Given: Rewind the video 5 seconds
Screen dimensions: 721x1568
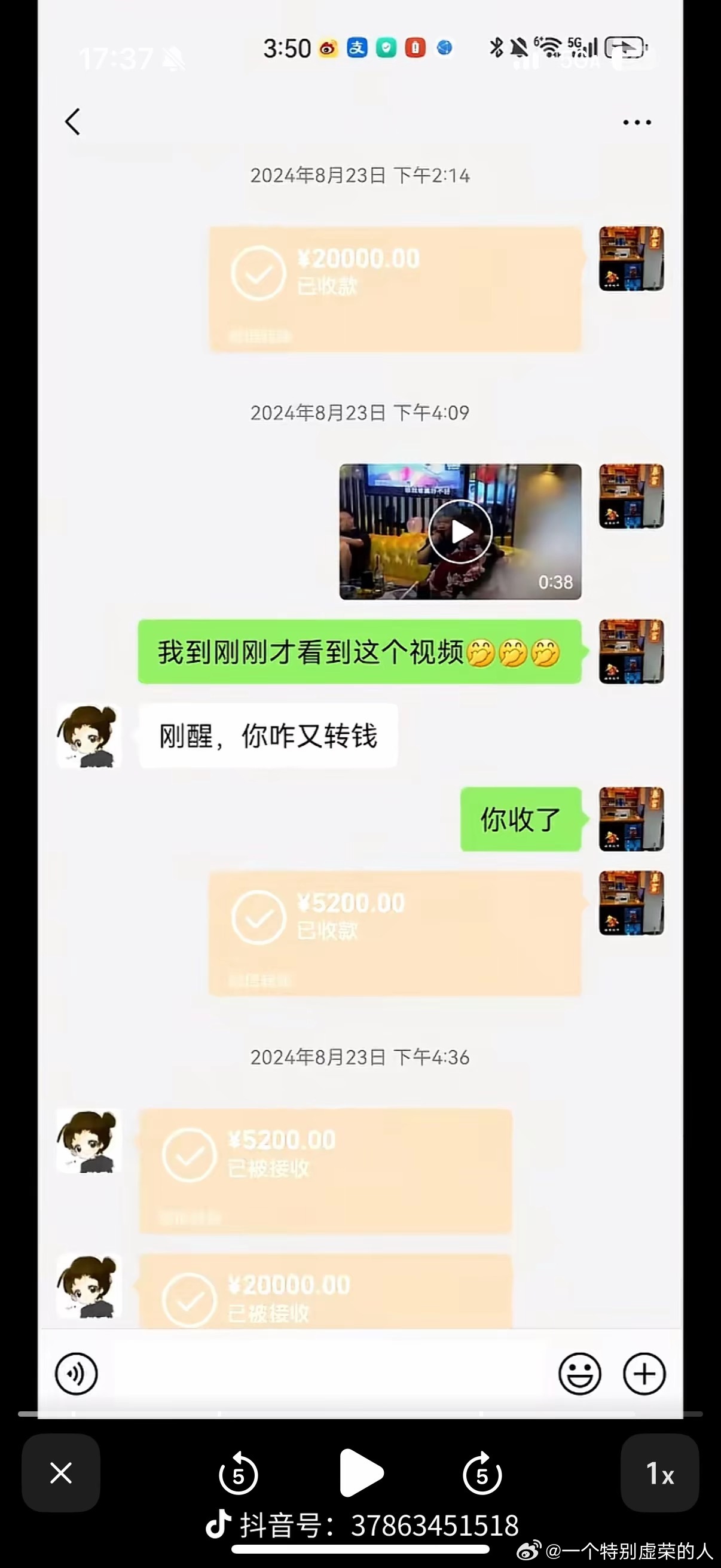Looking at the screenshot, I should (x=238, y=1474).
